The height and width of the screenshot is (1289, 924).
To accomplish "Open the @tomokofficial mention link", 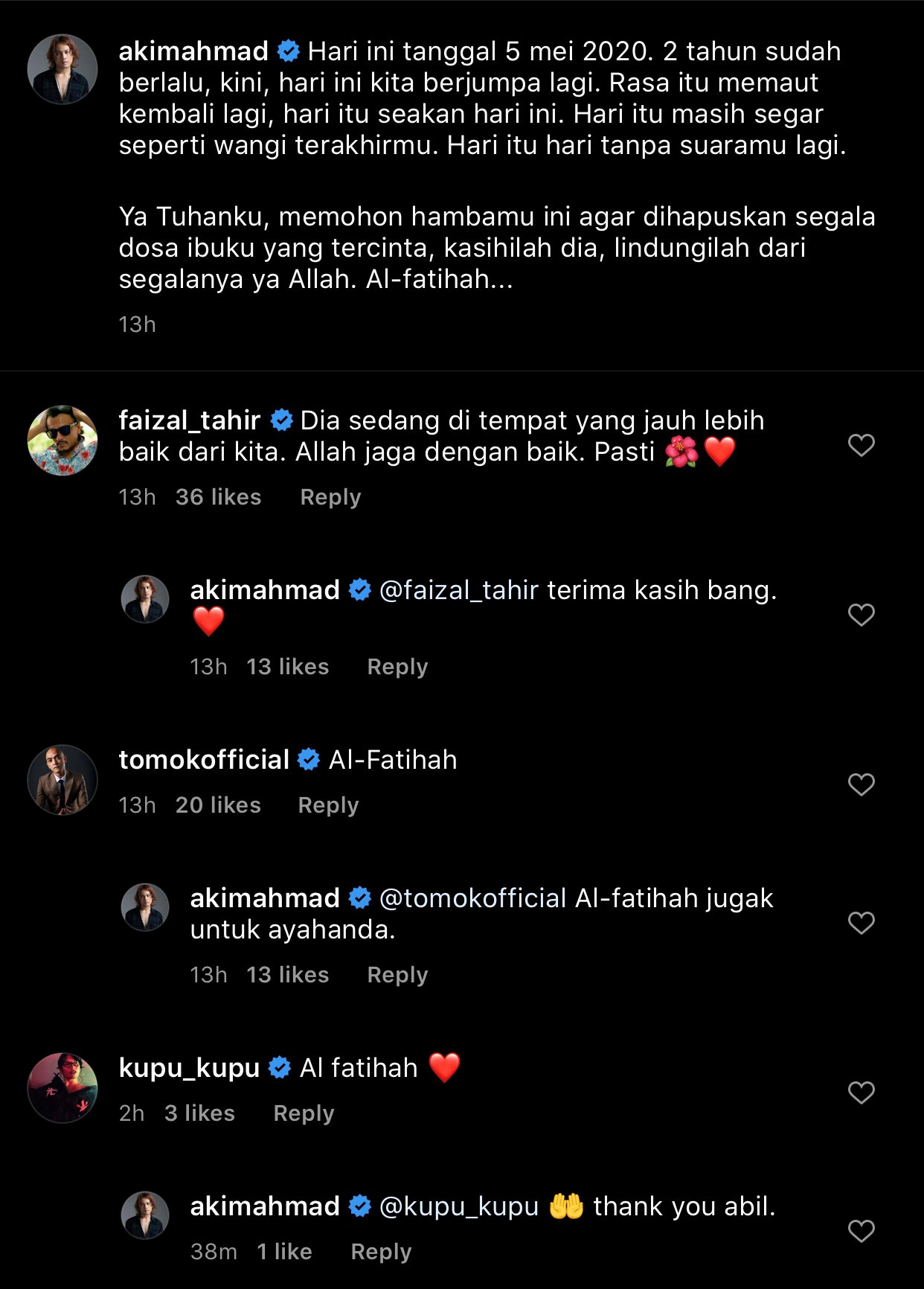I will pyautogui.click(x=472, y=898).
